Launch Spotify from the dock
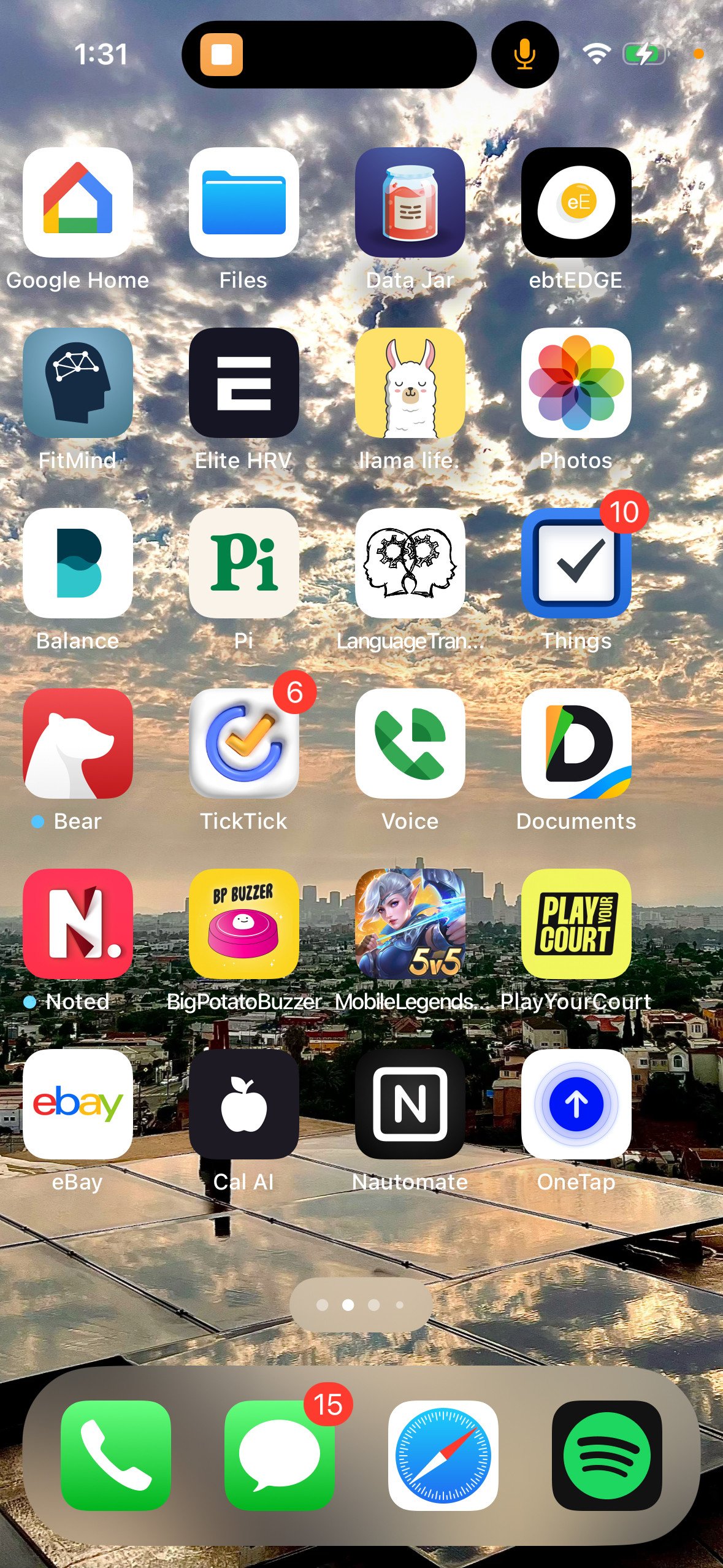This screenshot has width=723, height=1568. point(607,1455)
